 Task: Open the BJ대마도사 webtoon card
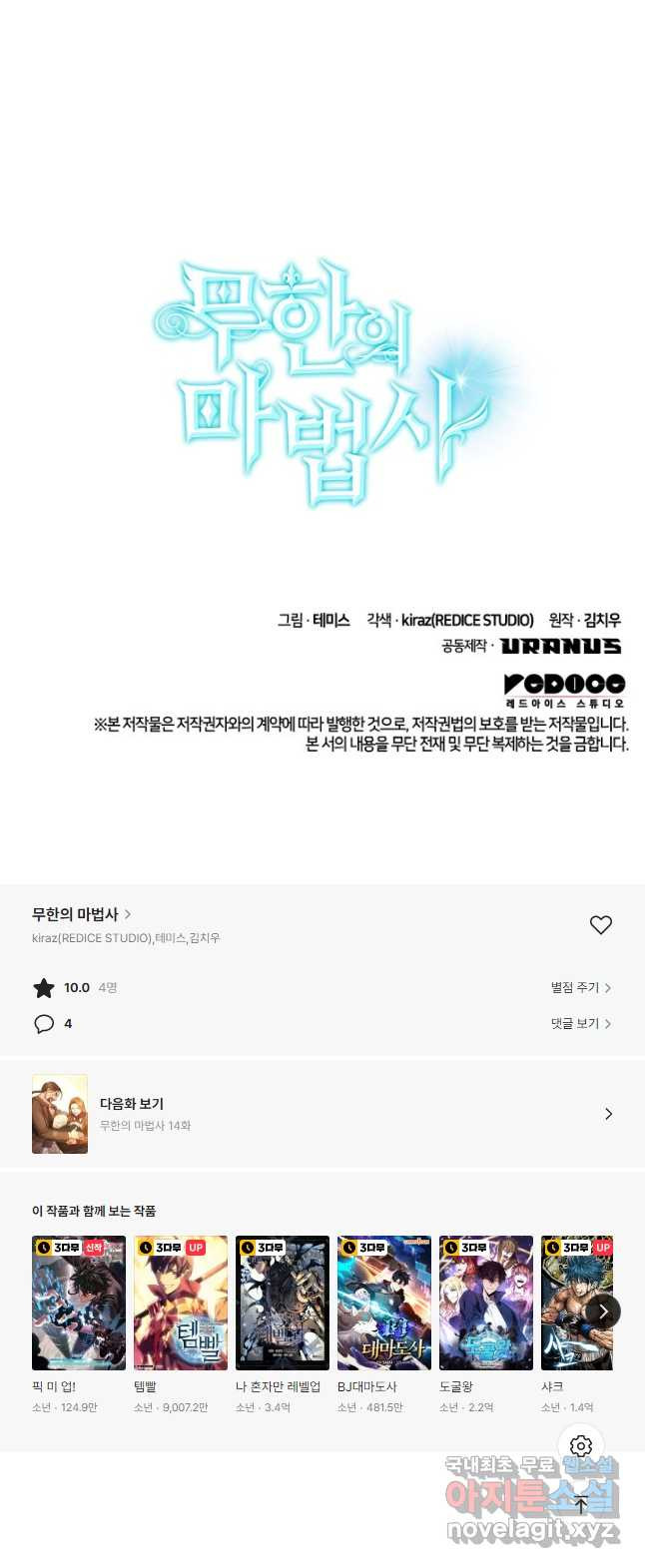[x=384, y=1303]
